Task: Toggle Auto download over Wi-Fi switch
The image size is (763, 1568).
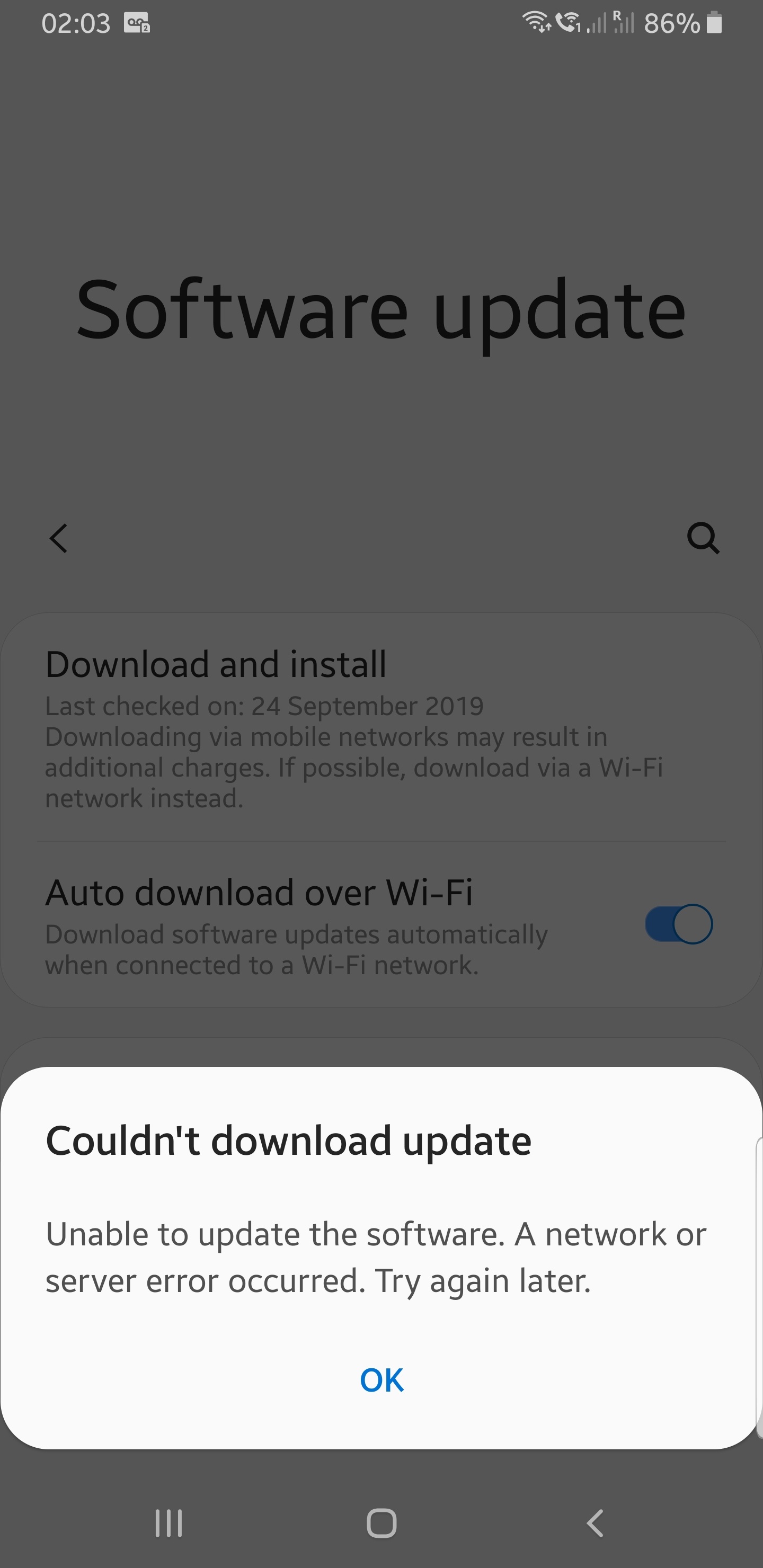Action: 679,924
